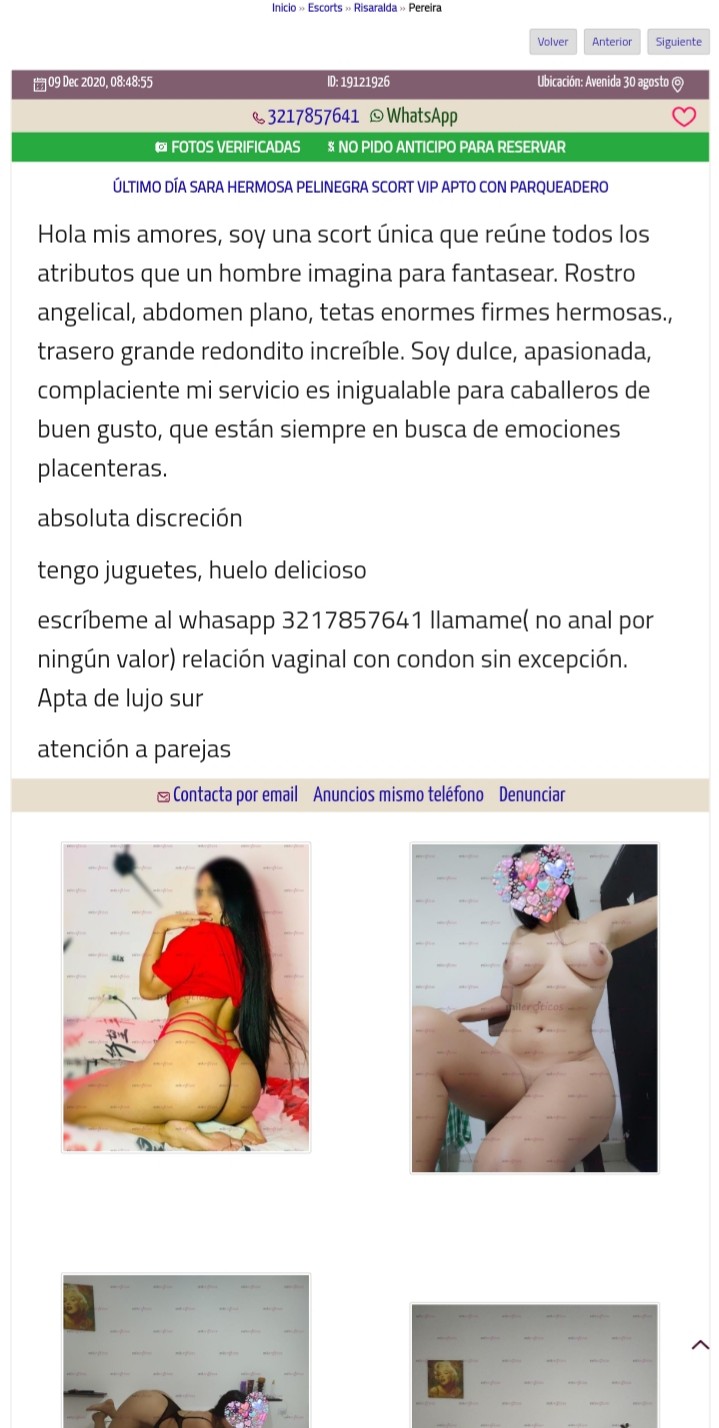Open the Escorts breadcrumb link
Screen dimensions: 719x1428
click(325, 8)
